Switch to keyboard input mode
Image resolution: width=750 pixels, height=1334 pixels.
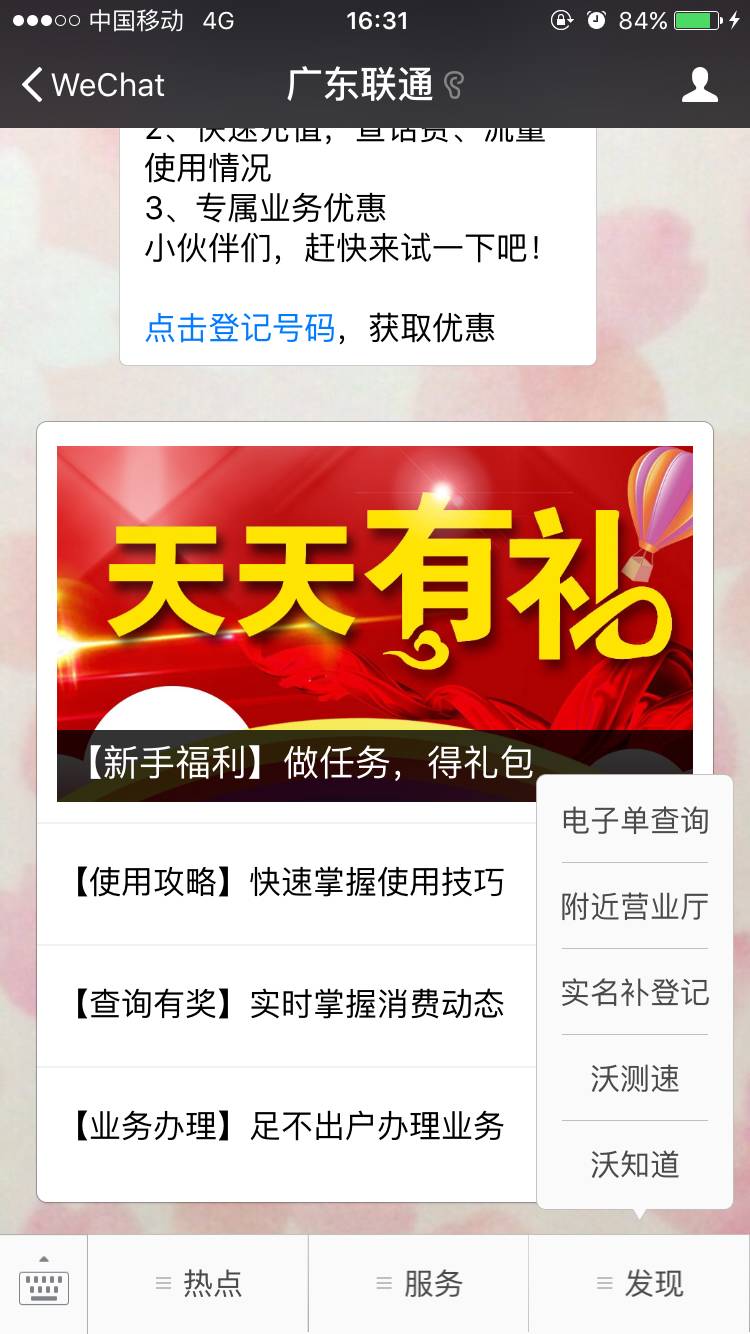coord(44,1284)
